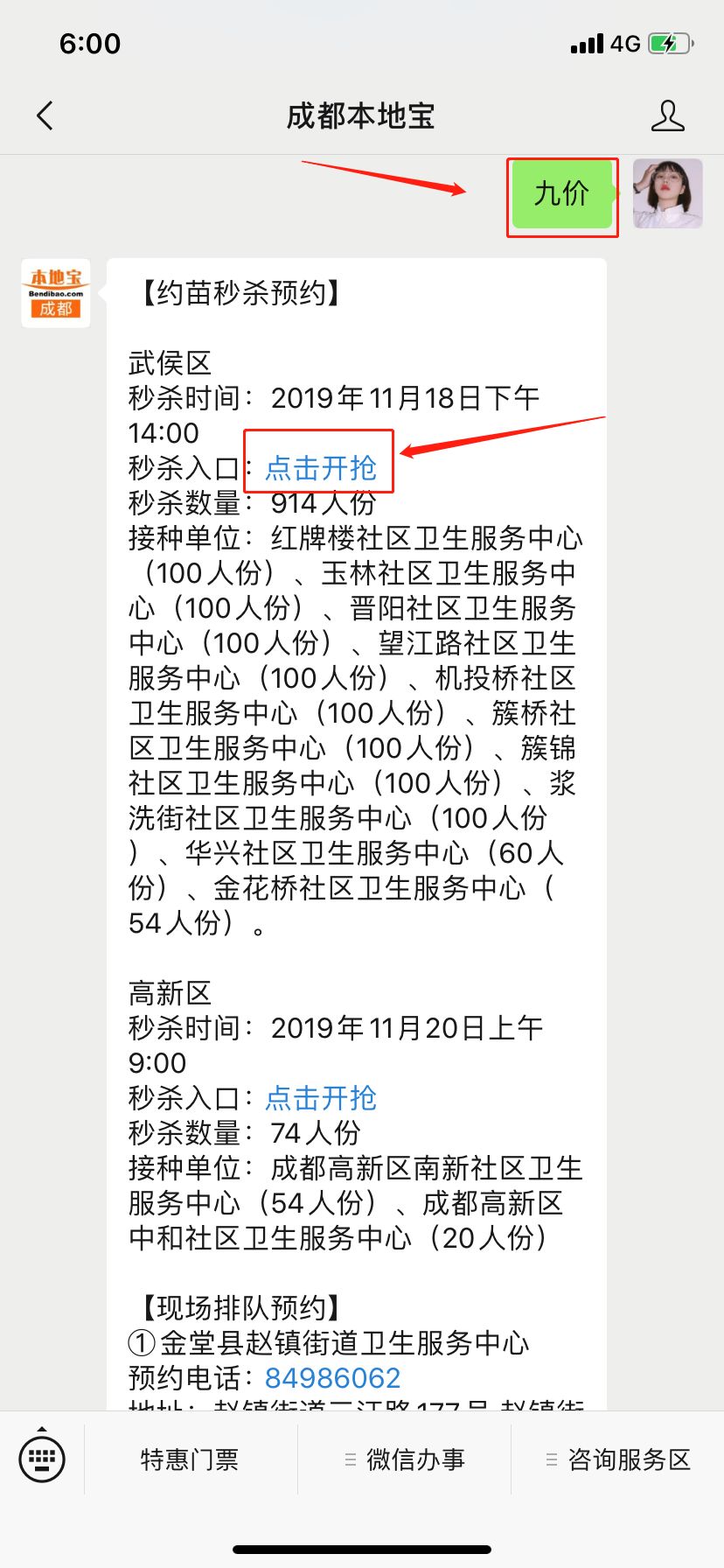Go back using the top-left arrow
Viewport: 724px width, 1568px height.
pos(45,115)
